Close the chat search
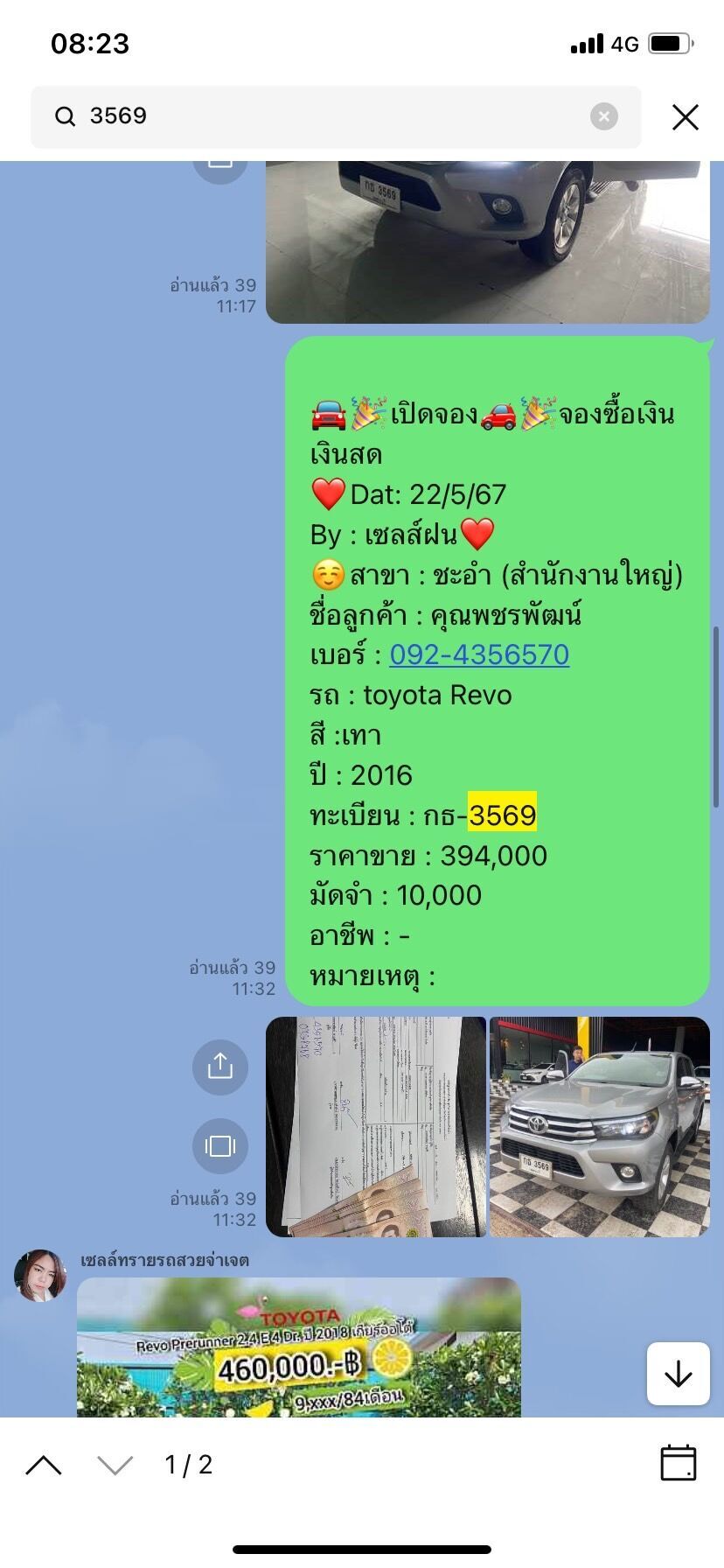The height and width of the screenshot is (1568, 724). click(x=685, y=116)
